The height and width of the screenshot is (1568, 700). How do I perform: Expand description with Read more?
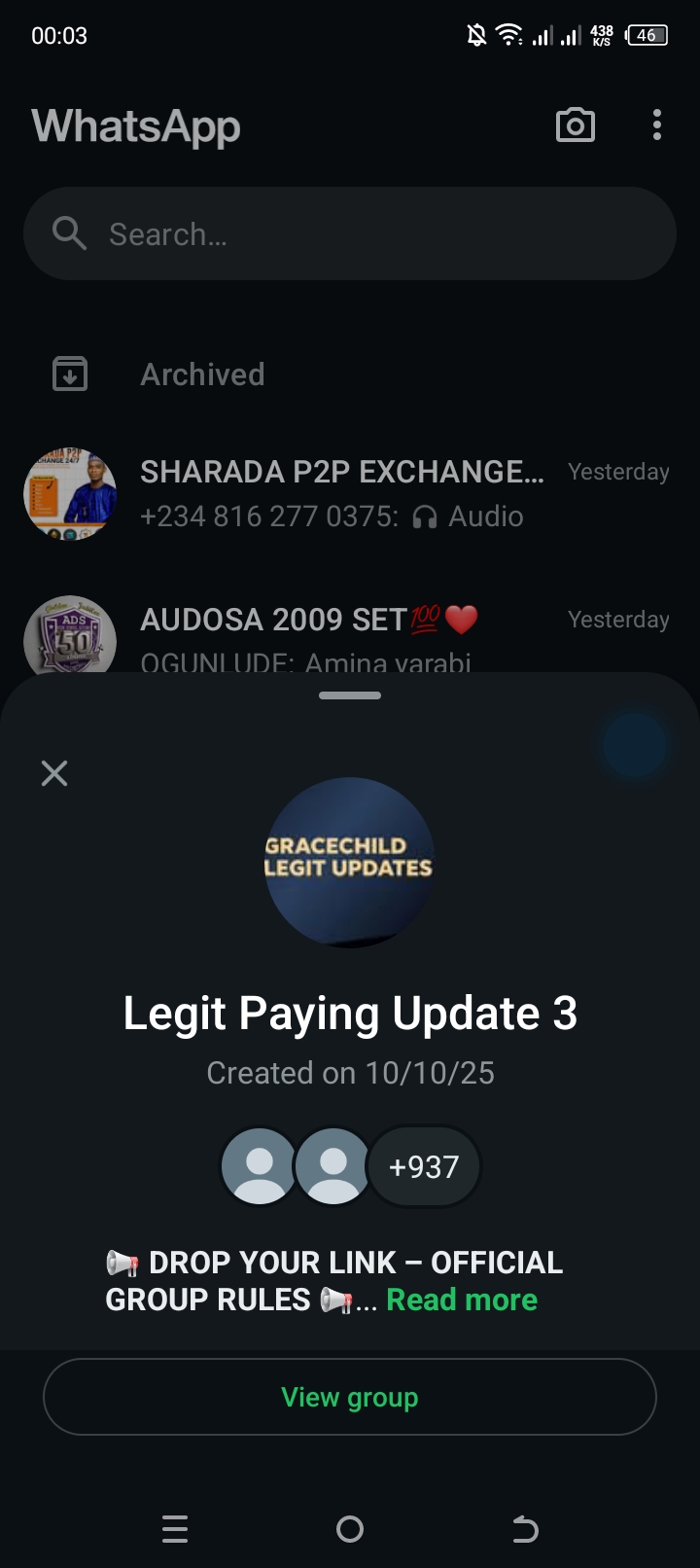tap(462, 1300)
